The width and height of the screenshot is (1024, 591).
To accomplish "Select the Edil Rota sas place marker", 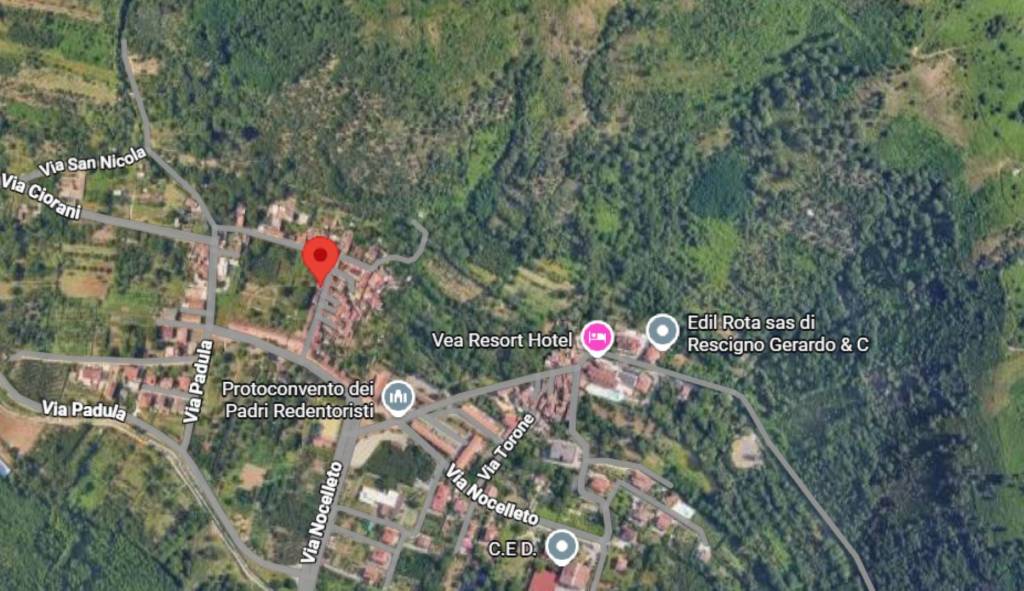I will point(662,330).
